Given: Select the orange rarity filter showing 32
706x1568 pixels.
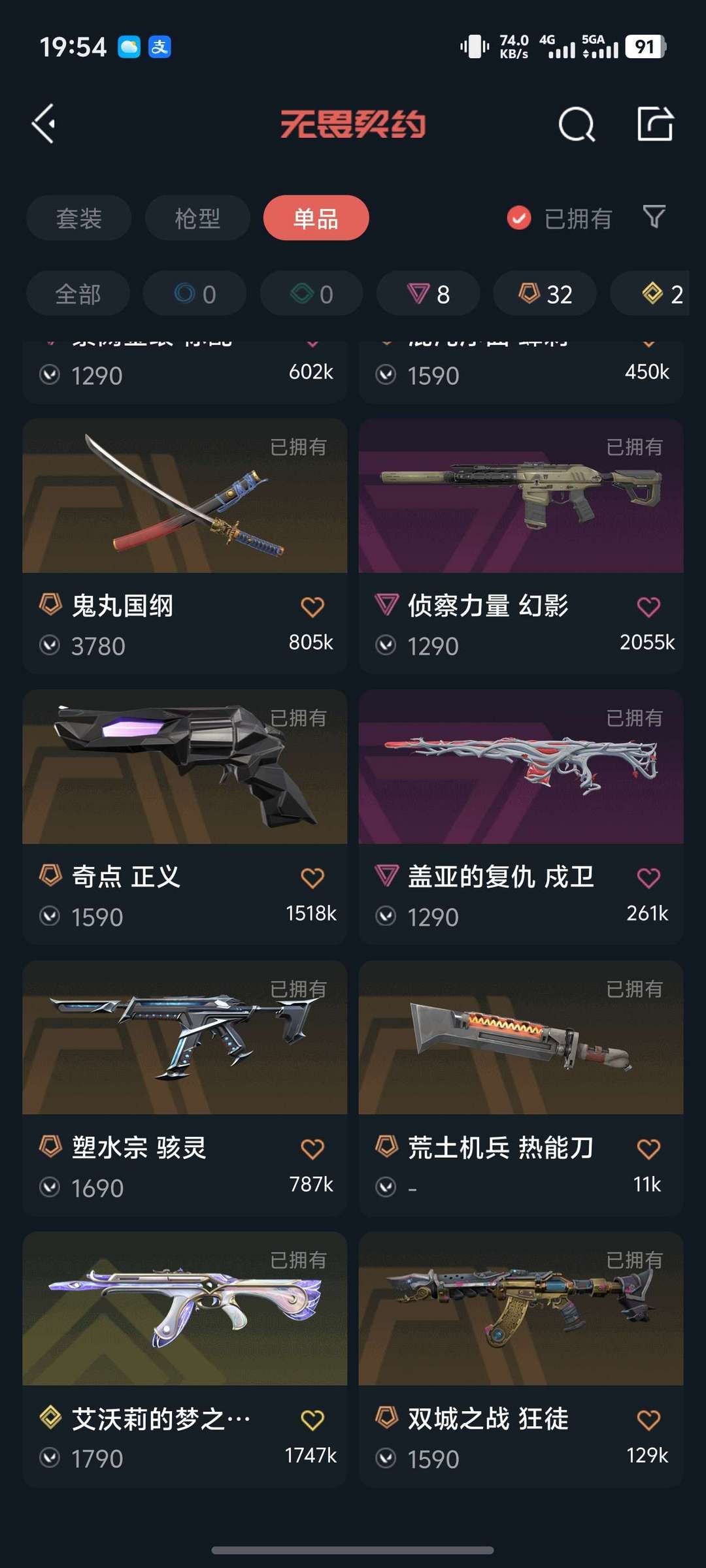Looking at the screenshot, I should 545,293.
